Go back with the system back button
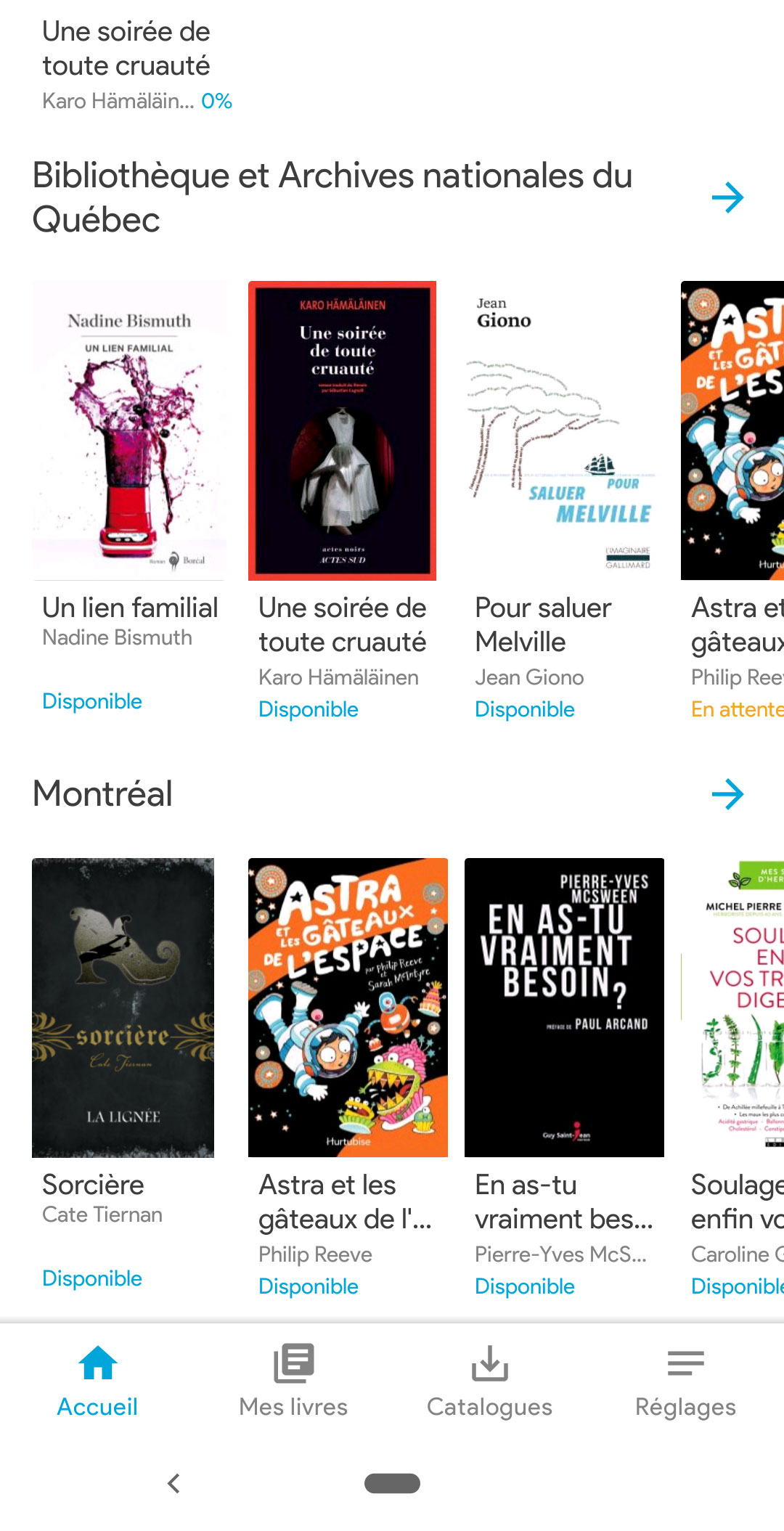Image resolution: width=784 pixels, height=1531 pixels. coord(173,1483)
